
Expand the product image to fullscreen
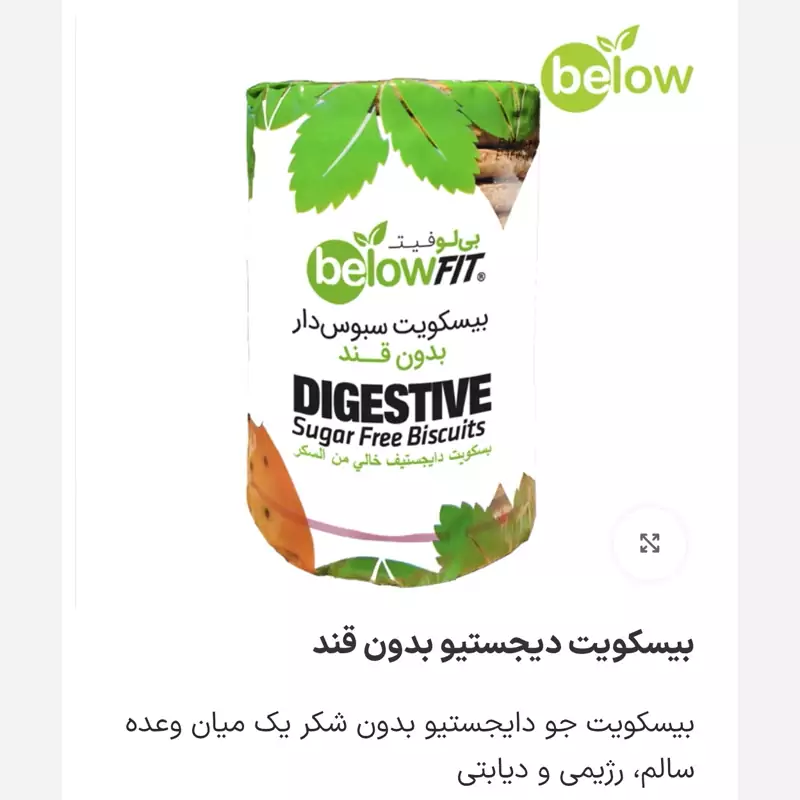tap(650, 543)
